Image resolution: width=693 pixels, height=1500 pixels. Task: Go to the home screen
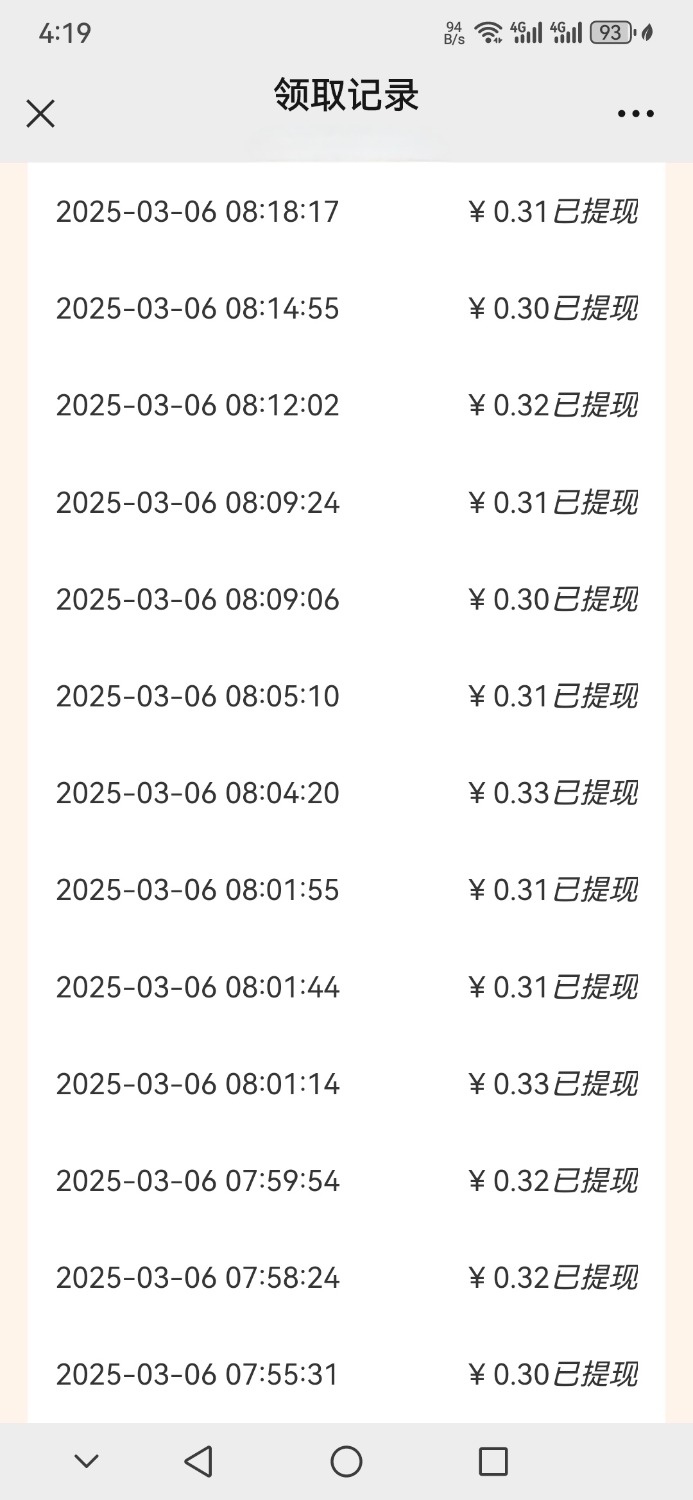pyautogui.click(x=346, y=1462)
